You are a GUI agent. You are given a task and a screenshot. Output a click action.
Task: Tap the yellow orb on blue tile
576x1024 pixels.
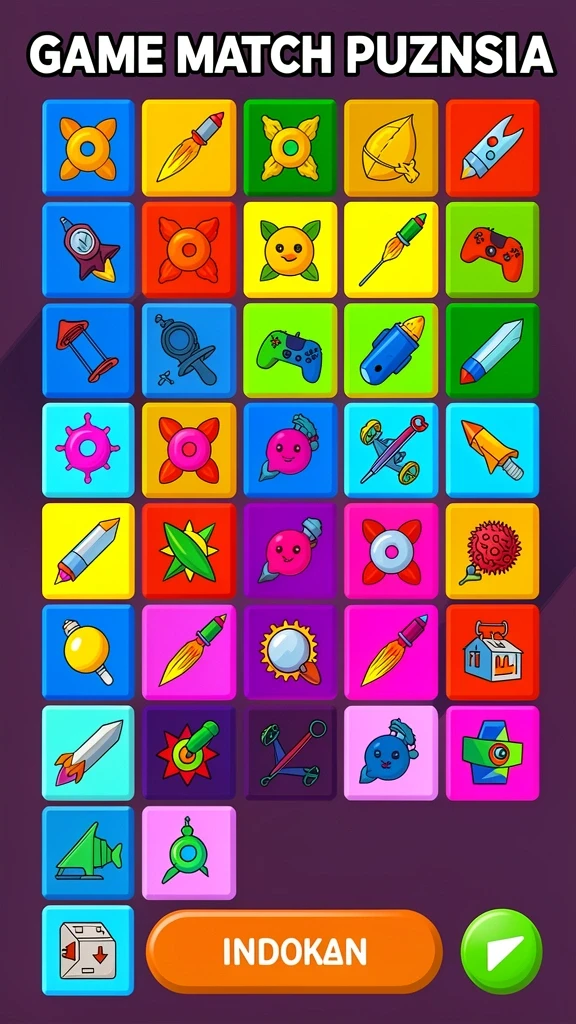click(88, 652)
